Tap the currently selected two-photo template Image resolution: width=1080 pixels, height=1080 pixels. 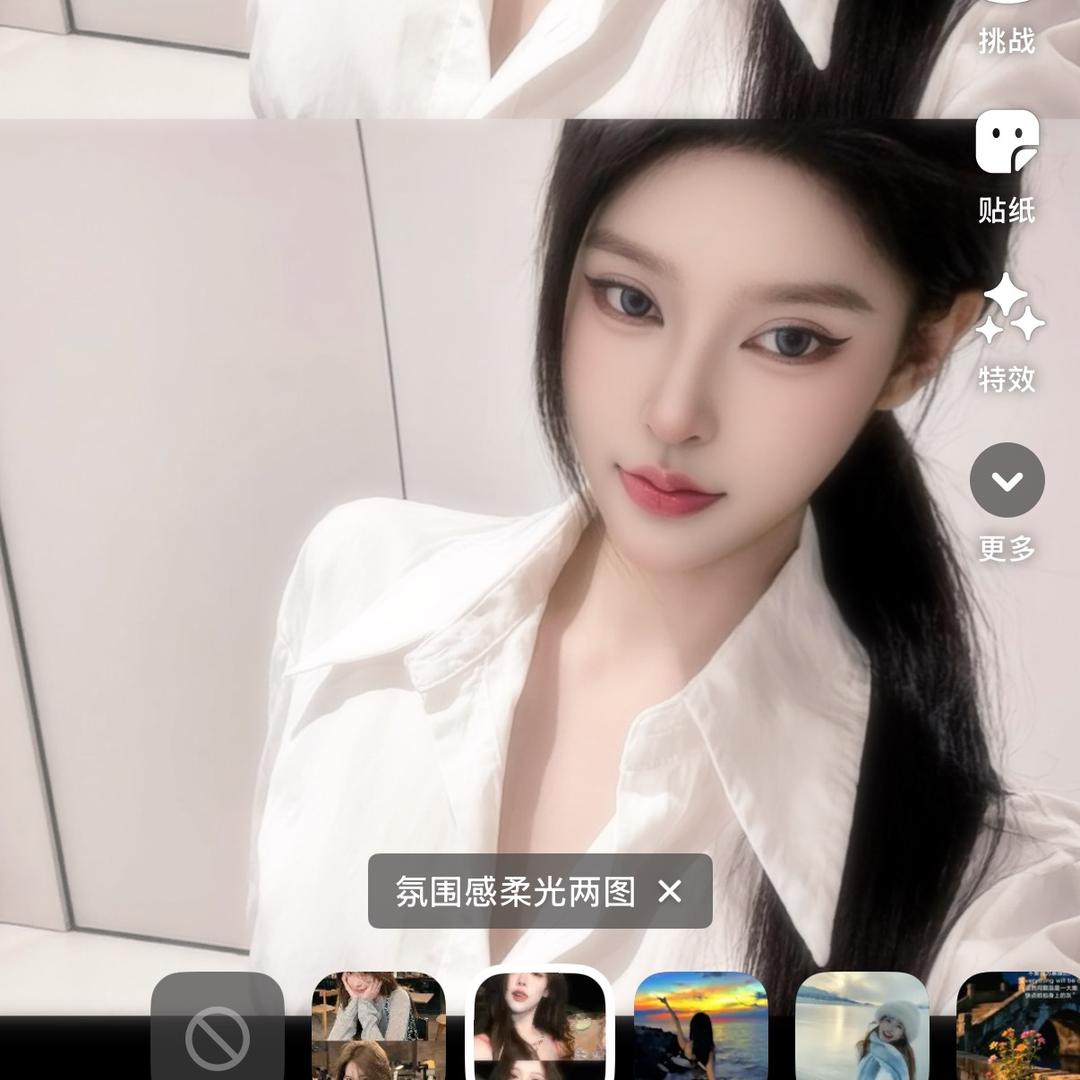tap(540, 1026)
